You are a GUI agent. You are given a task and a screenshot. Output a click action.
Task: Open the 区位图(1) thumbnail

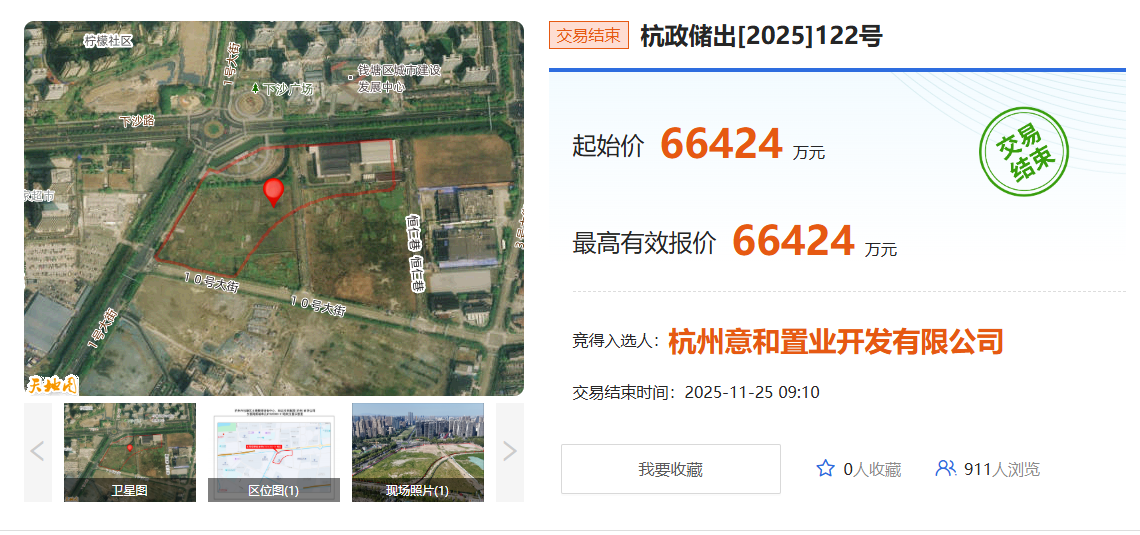[x=274, y=452]
